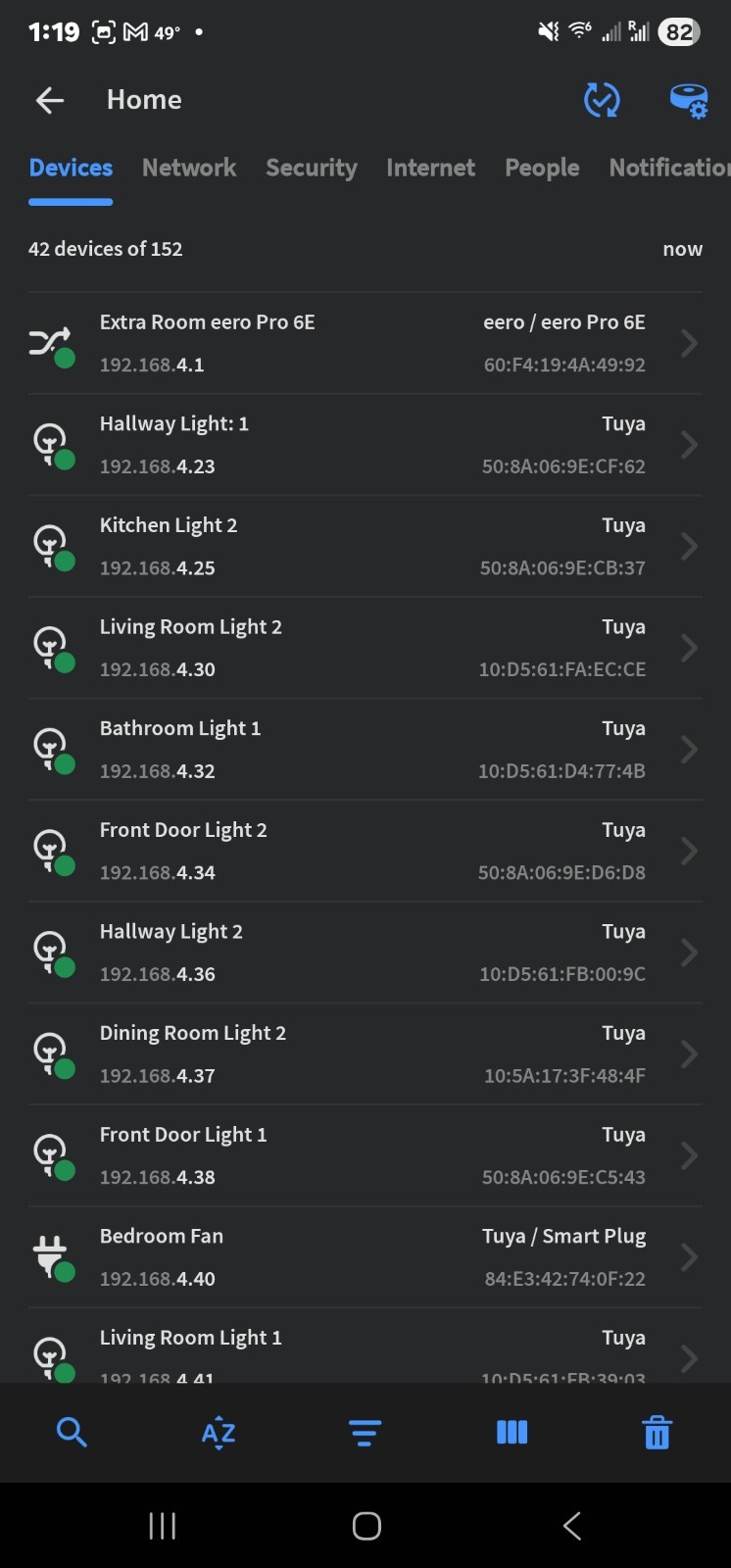View the Bedroom Fan smart plug

365,1257
